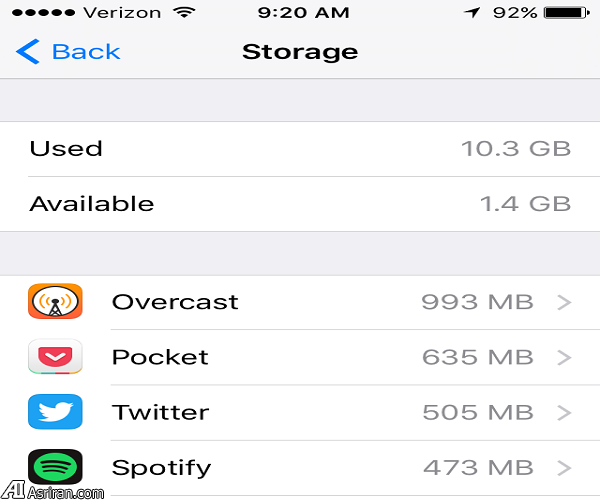Select the Spotify storage row
This screenshot has height=500, width=600.
tap(300, 467)
